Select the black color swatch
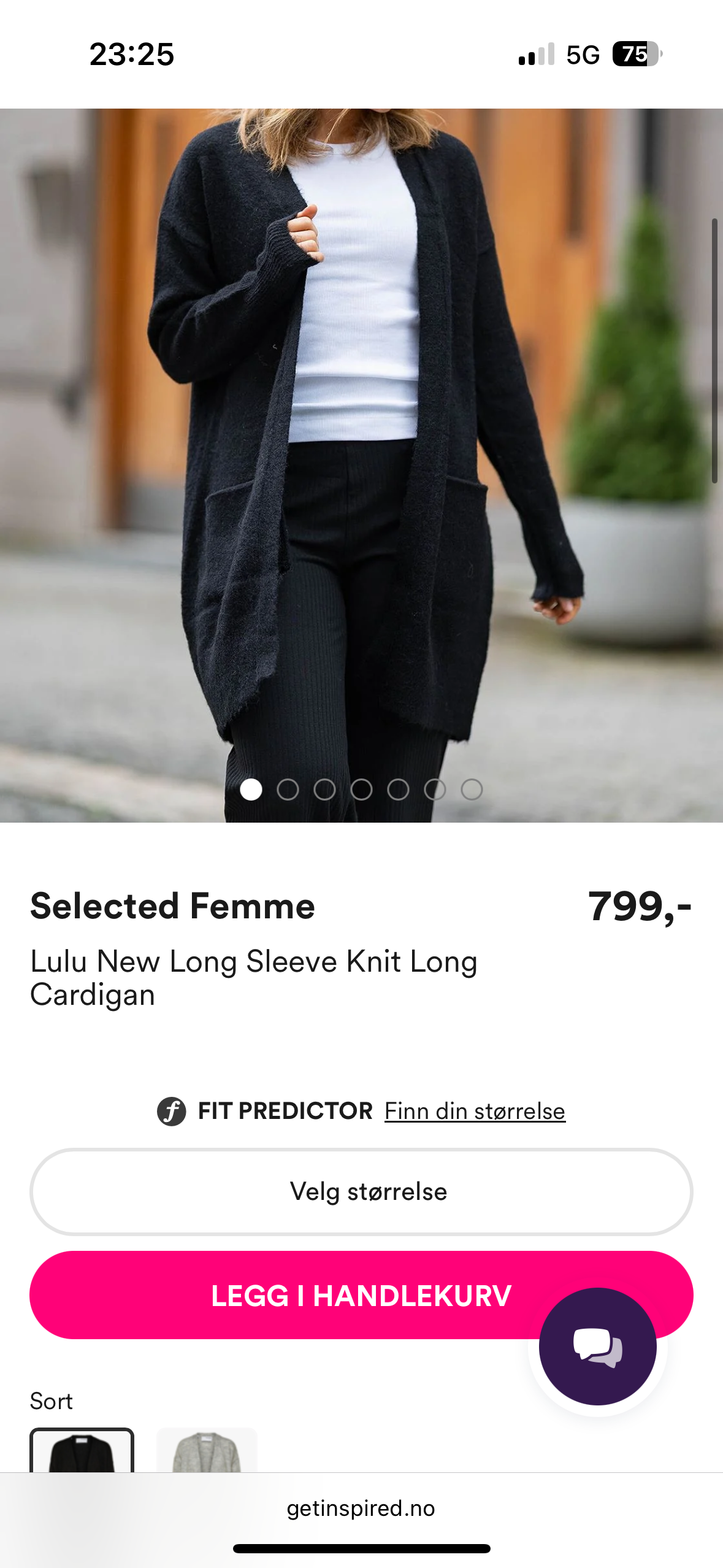The image size is (723, 1568). tap(82, 1451)
